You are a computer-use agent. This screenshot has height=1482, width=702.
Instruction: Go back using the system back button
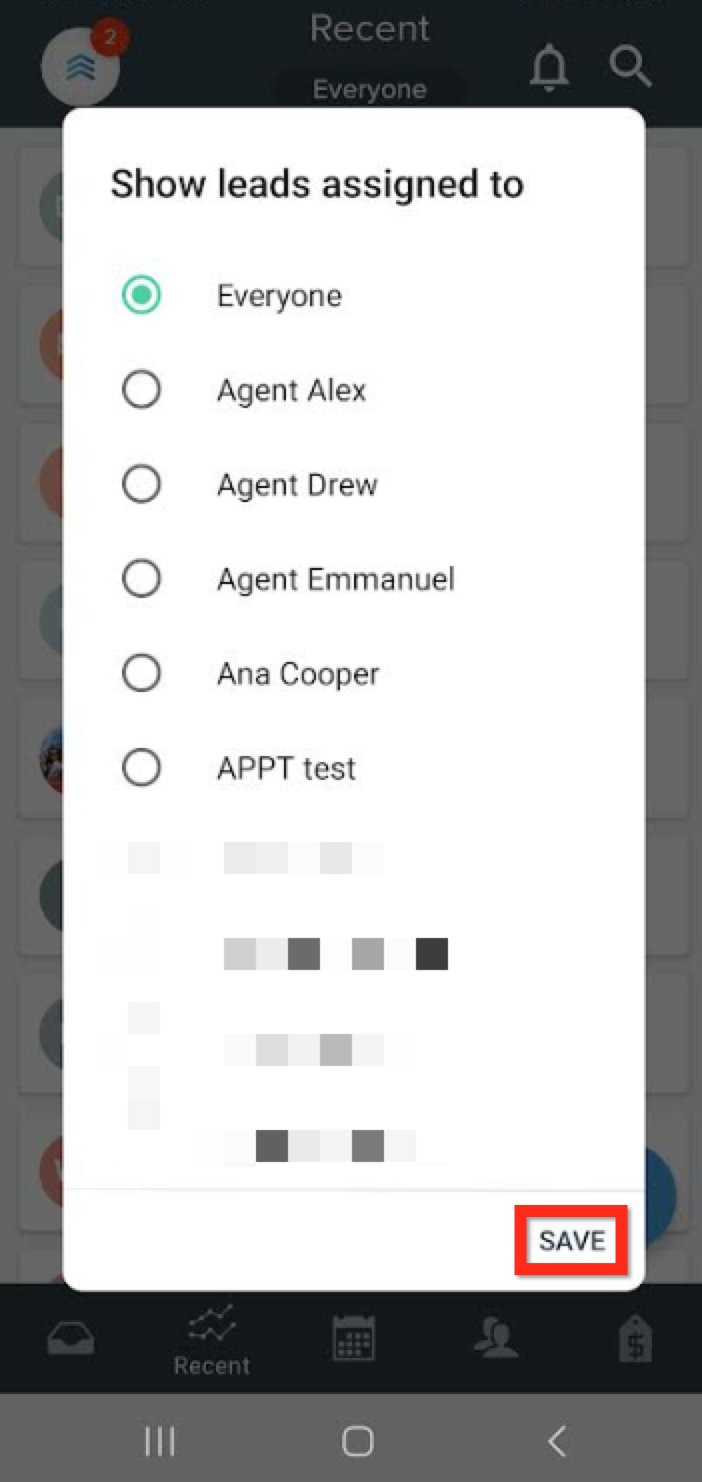[x=557, y=1441]
